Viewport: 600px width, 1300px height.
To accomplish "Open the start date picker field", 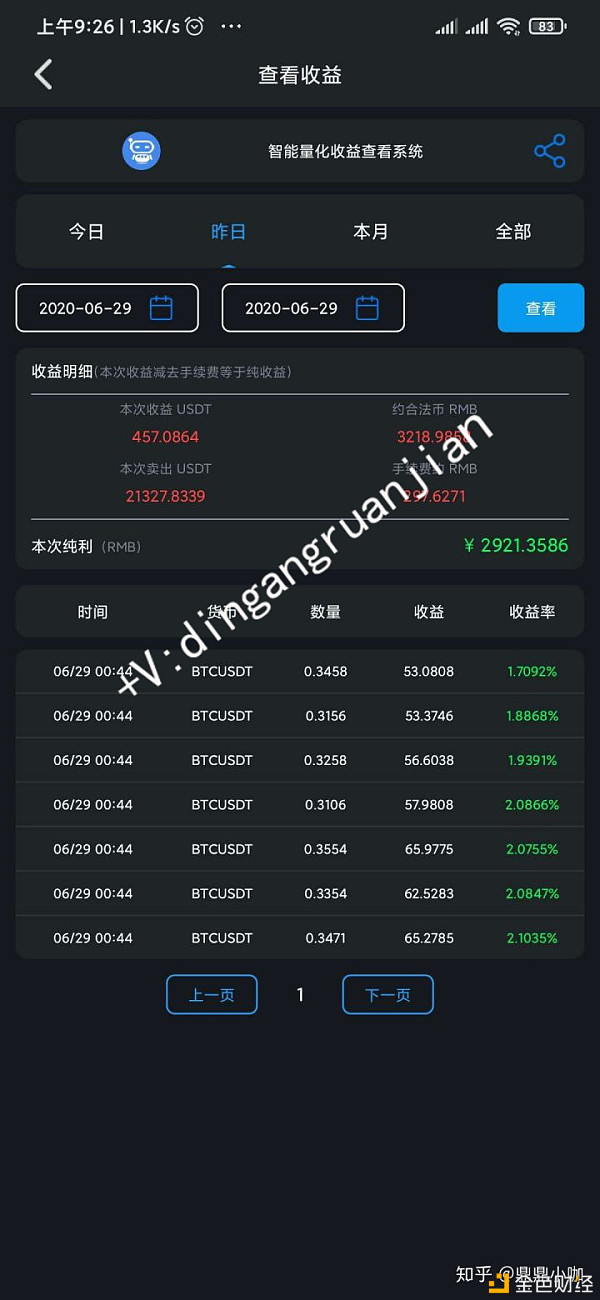I will (107, 308).
